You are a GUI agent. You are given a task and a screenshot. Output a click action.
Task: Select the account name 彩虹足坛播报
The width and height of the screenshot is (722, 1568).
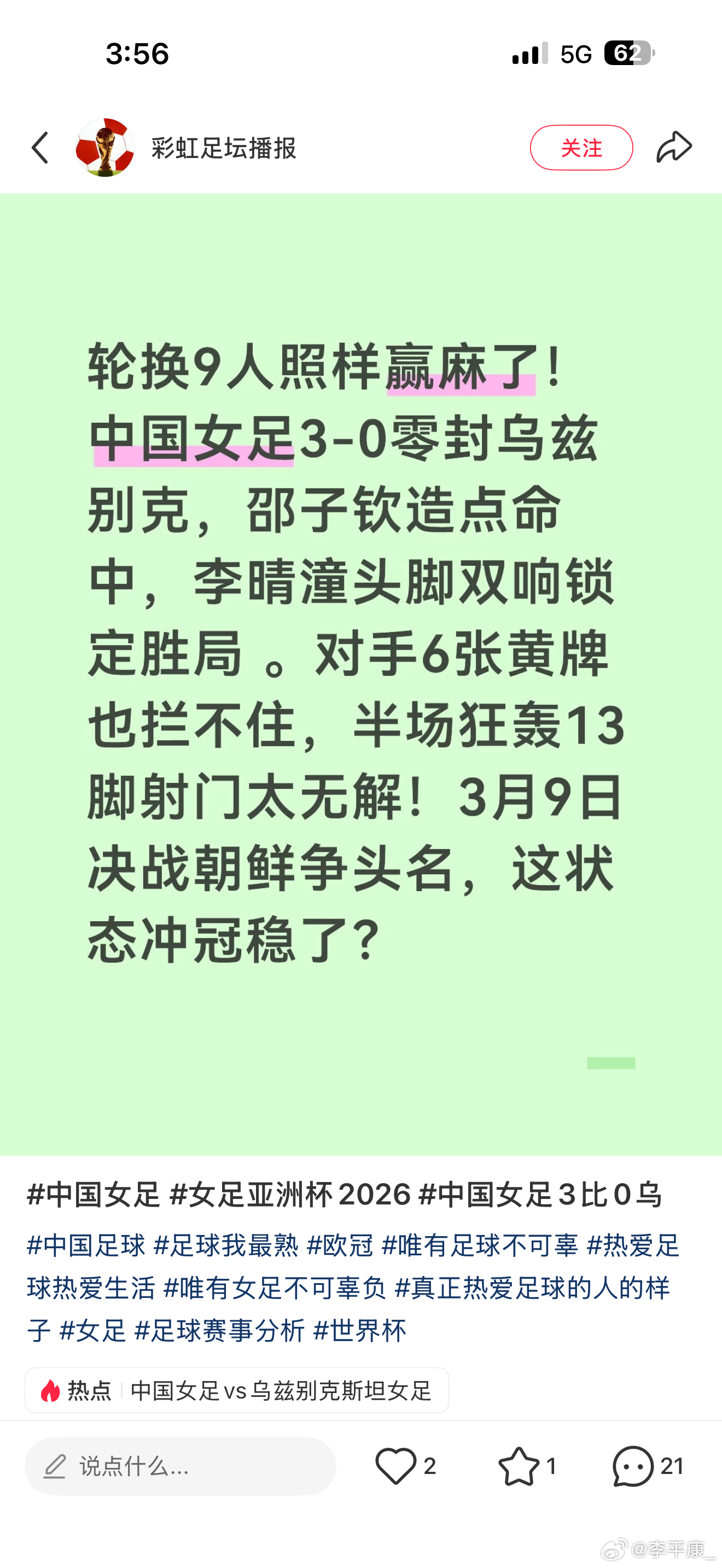[x=222, y=147]
